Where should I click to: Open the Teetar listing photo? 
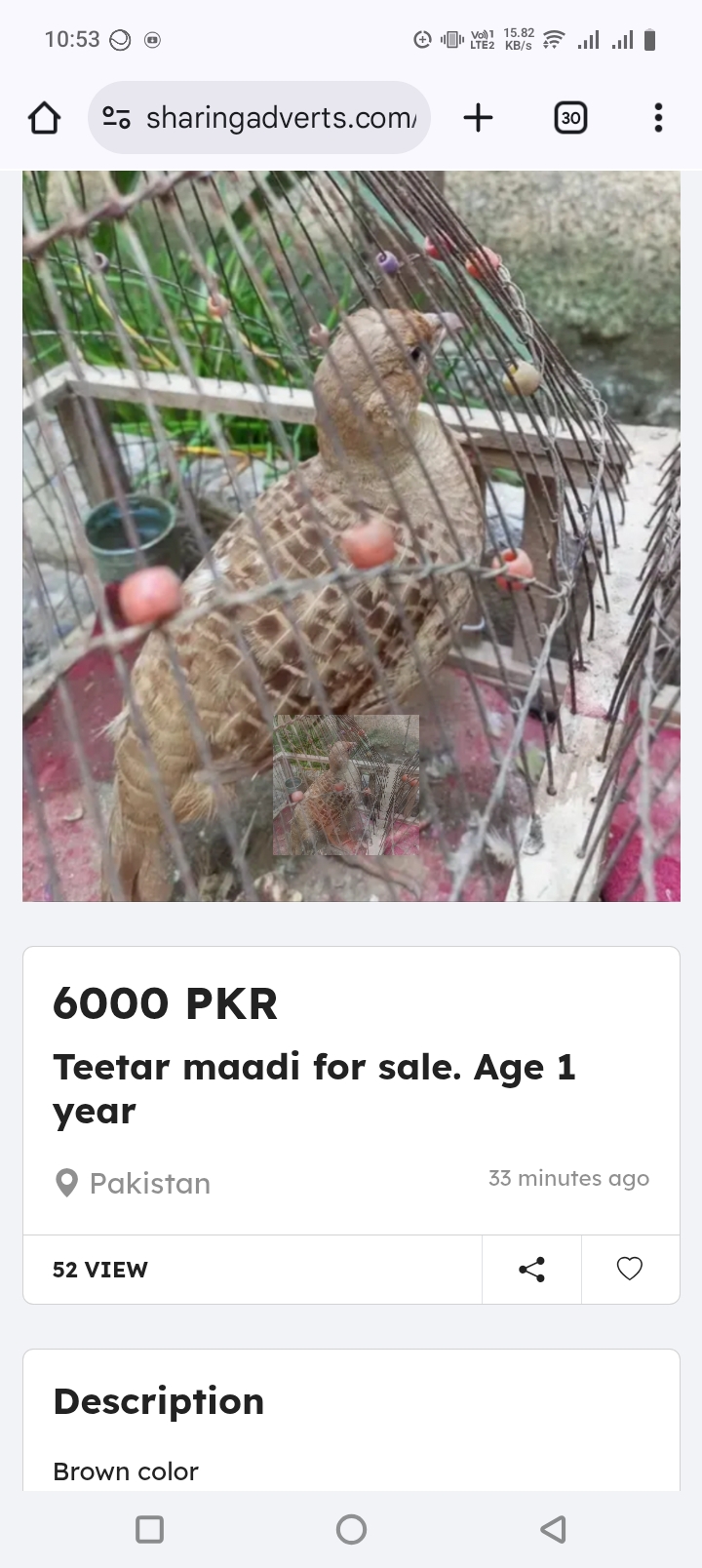click(x=351, y=534)
